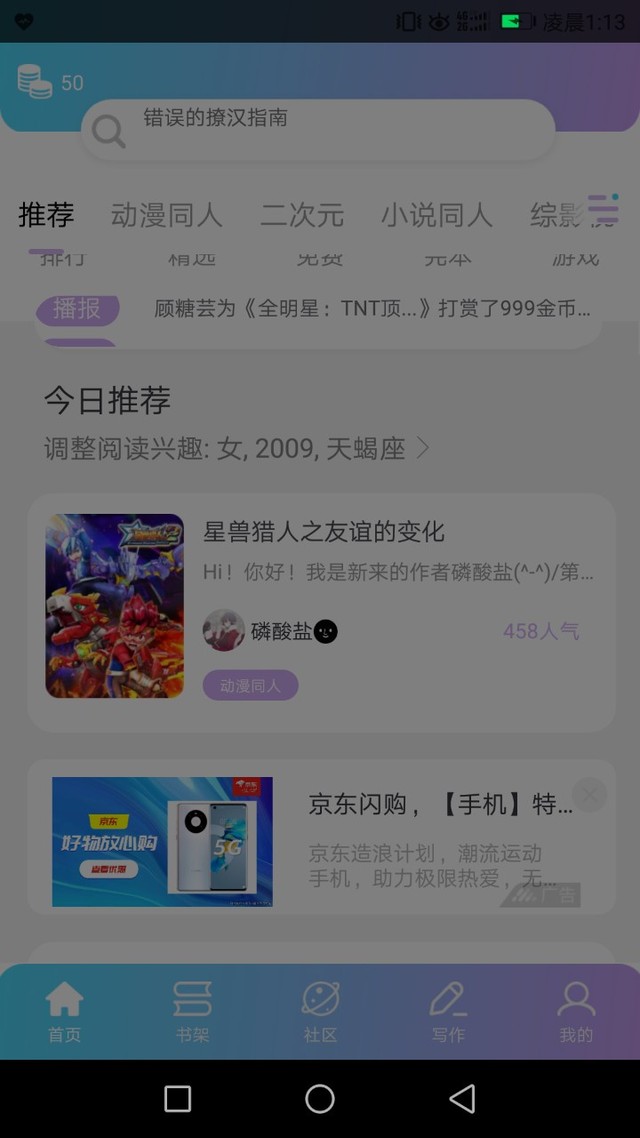
Task: Switch to the 社区 community tab
Action: tap(320, 1012)
